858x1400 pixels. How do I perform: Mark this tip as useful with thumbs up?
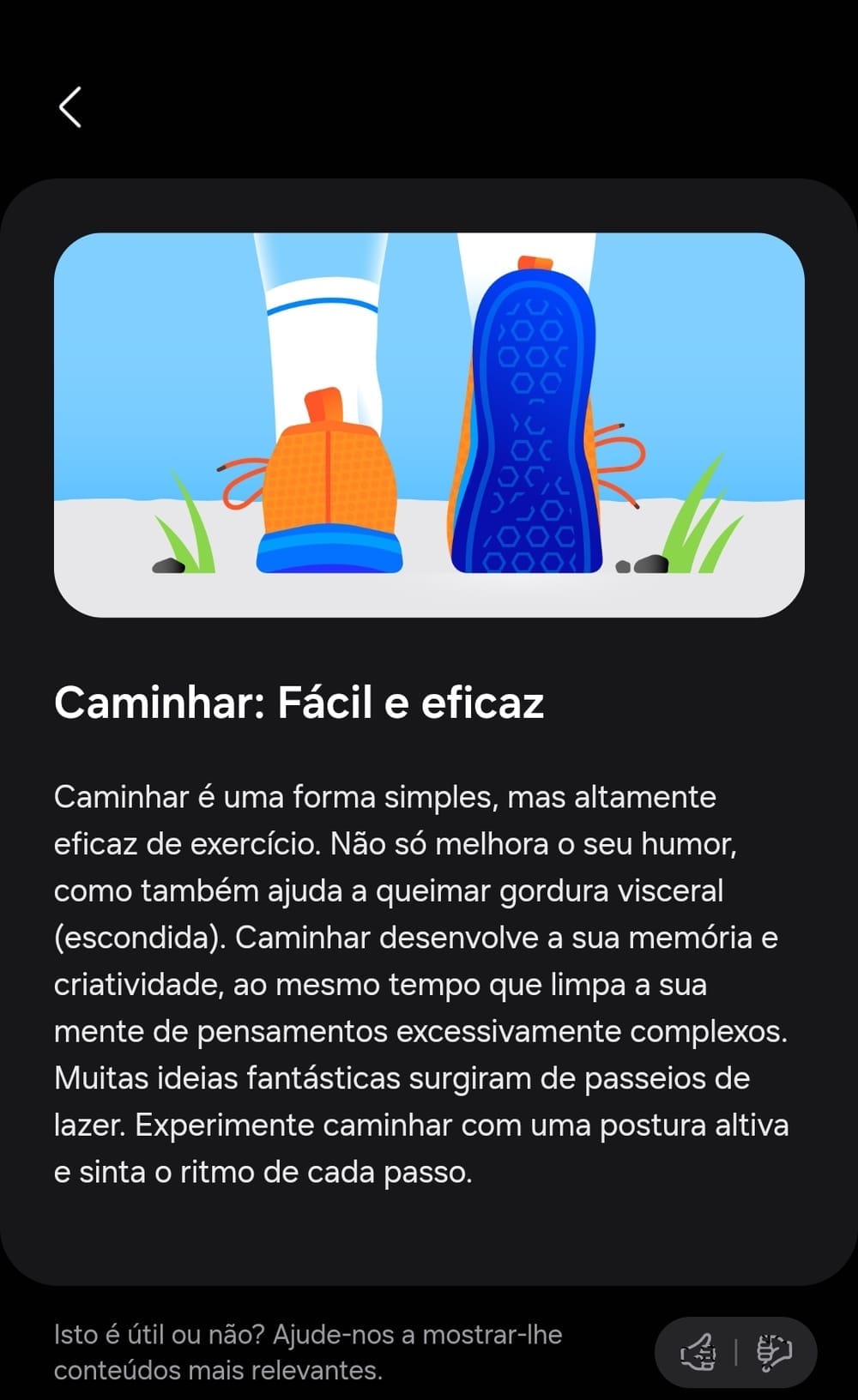point(698,1353)
